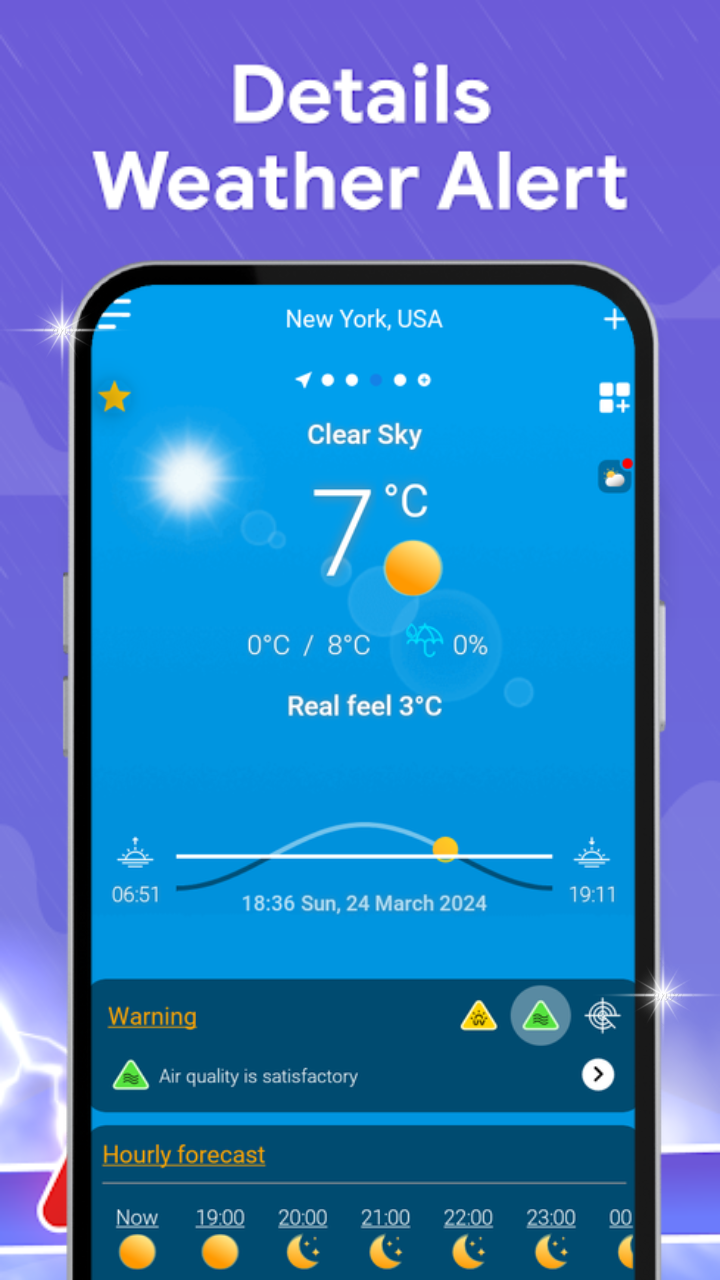Tap the sun marker on the daylight arc

click(x=444, y=849)
